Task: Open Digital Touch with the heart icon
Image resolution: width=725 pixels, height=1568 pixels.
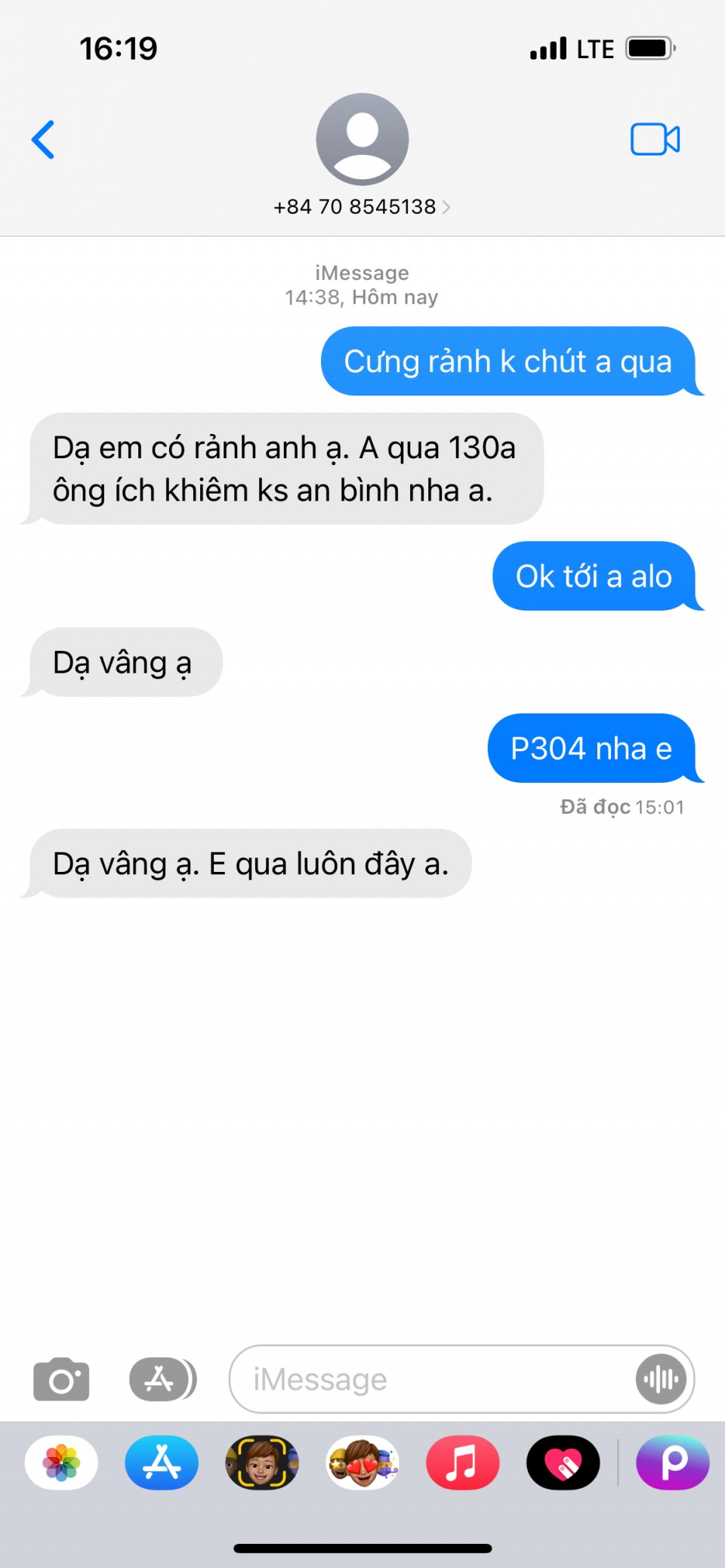Action: click(563, 1462)
